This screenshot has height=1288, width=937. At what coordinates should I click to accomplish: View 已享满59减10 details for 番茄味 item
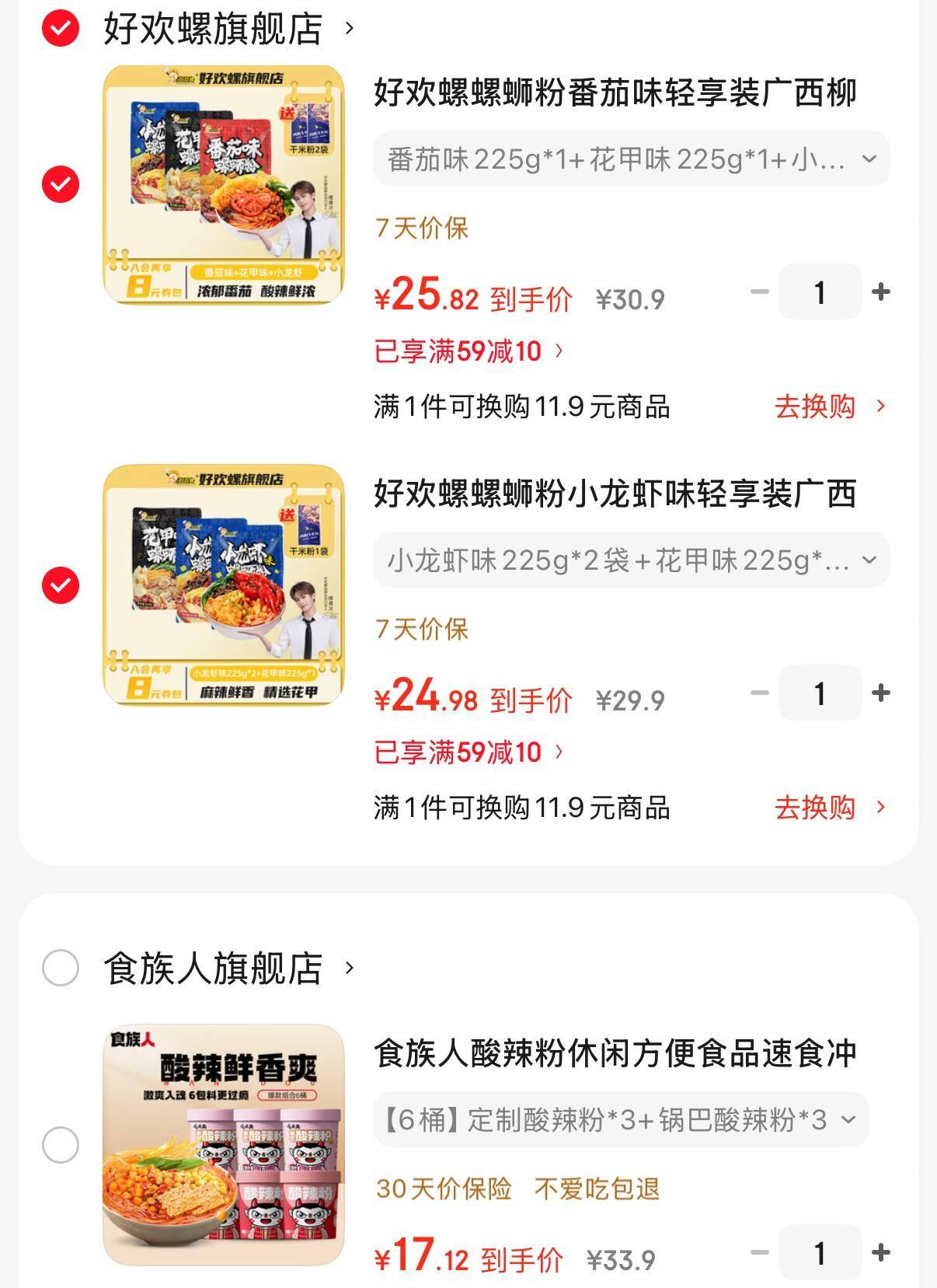tap(468, 351)
